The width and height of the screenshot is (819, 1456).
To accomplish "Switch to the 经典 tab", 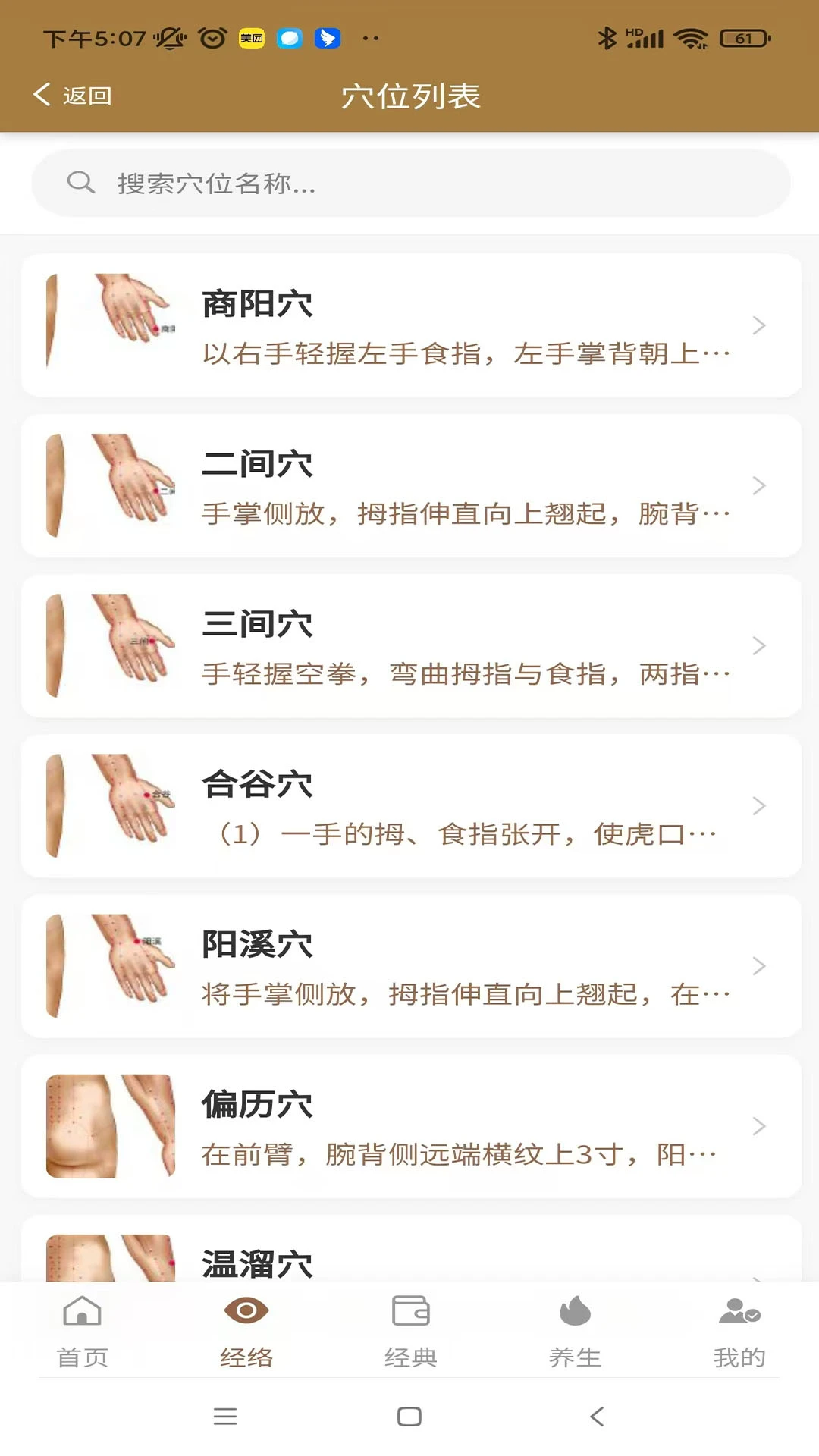I will coord(410,1332).
